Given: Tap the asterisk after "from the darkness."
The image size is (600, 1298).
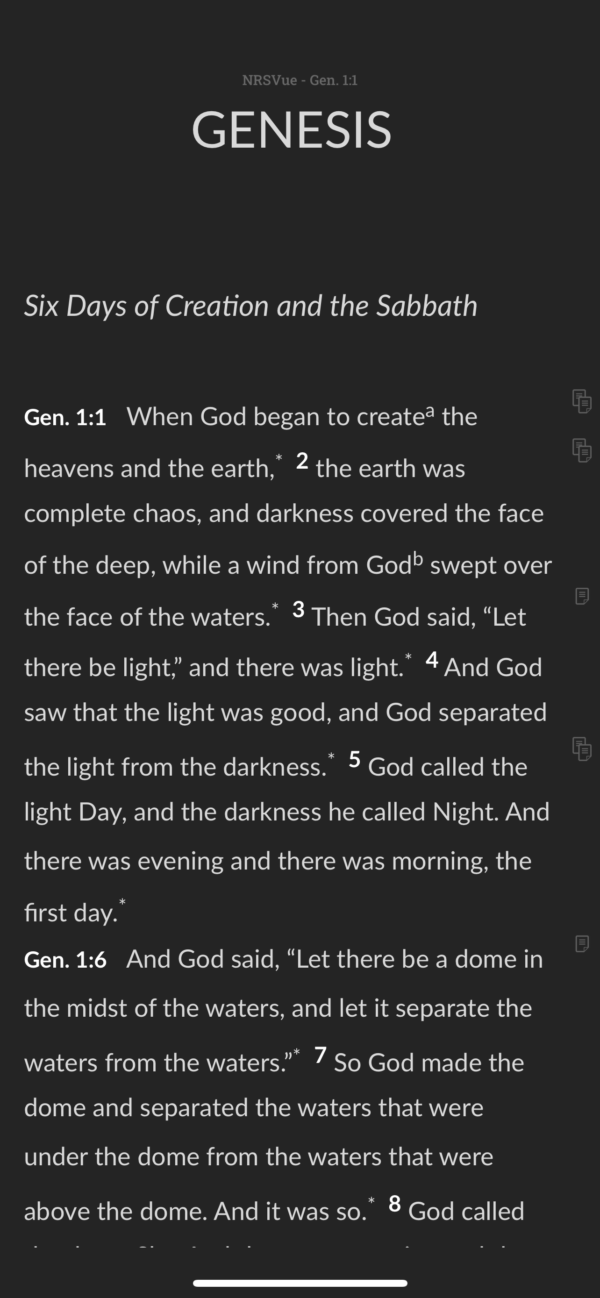Looking at the screenshot, I should coord(332,757).
